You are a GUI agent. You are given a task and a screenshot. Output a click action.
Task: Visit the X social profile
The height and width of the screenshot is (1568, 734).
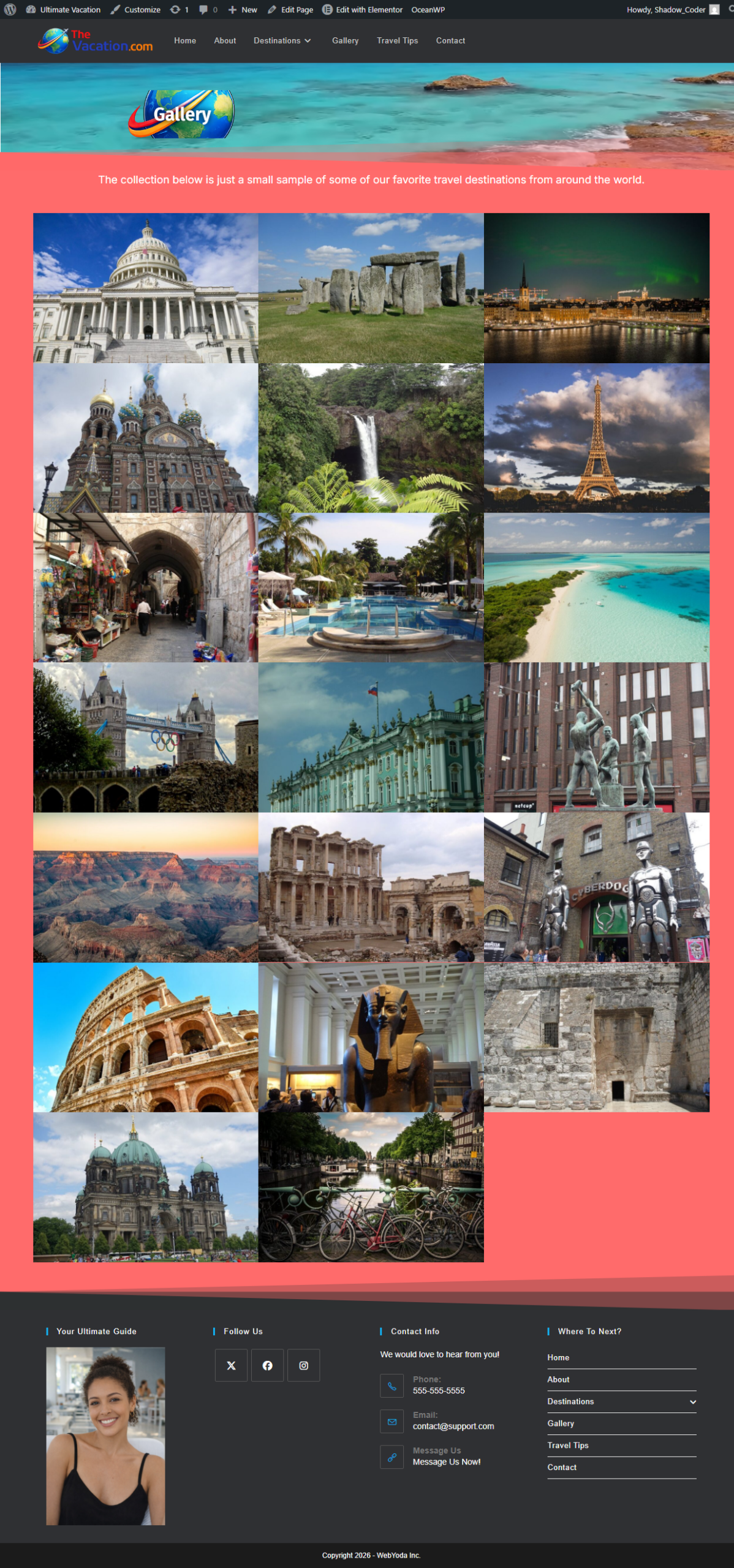click(x=231, y=1365)
